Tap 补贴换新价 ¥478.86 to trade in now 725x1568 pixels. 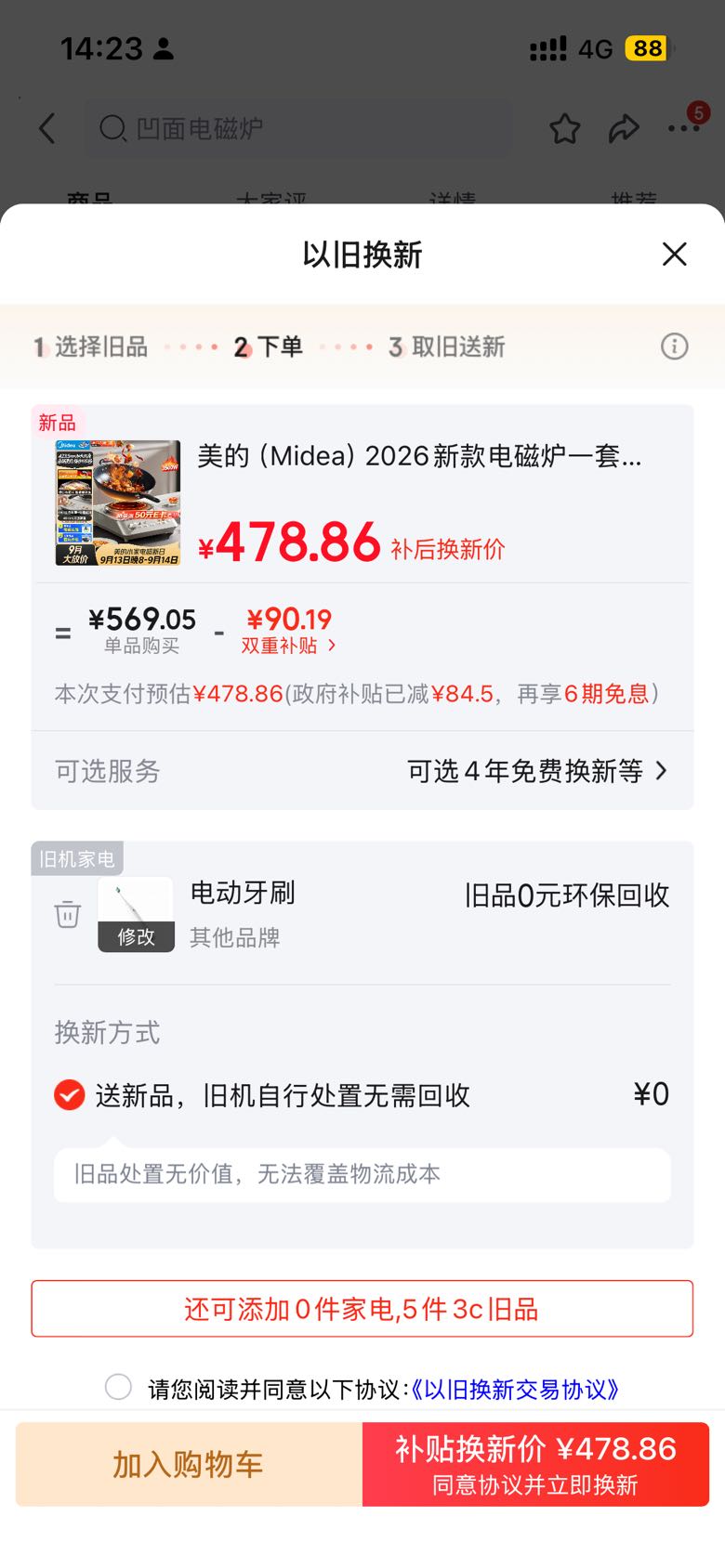(x=535, y=1464)
